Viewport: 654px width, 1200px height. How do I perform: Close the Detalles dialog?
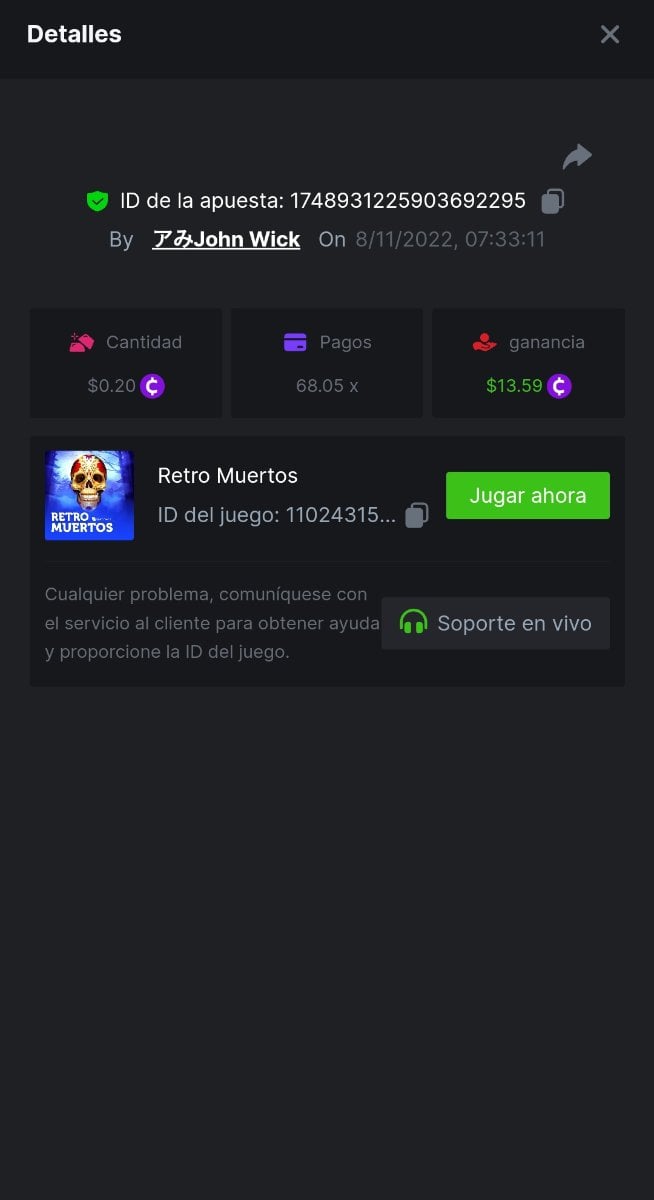[x=609, y=35]
